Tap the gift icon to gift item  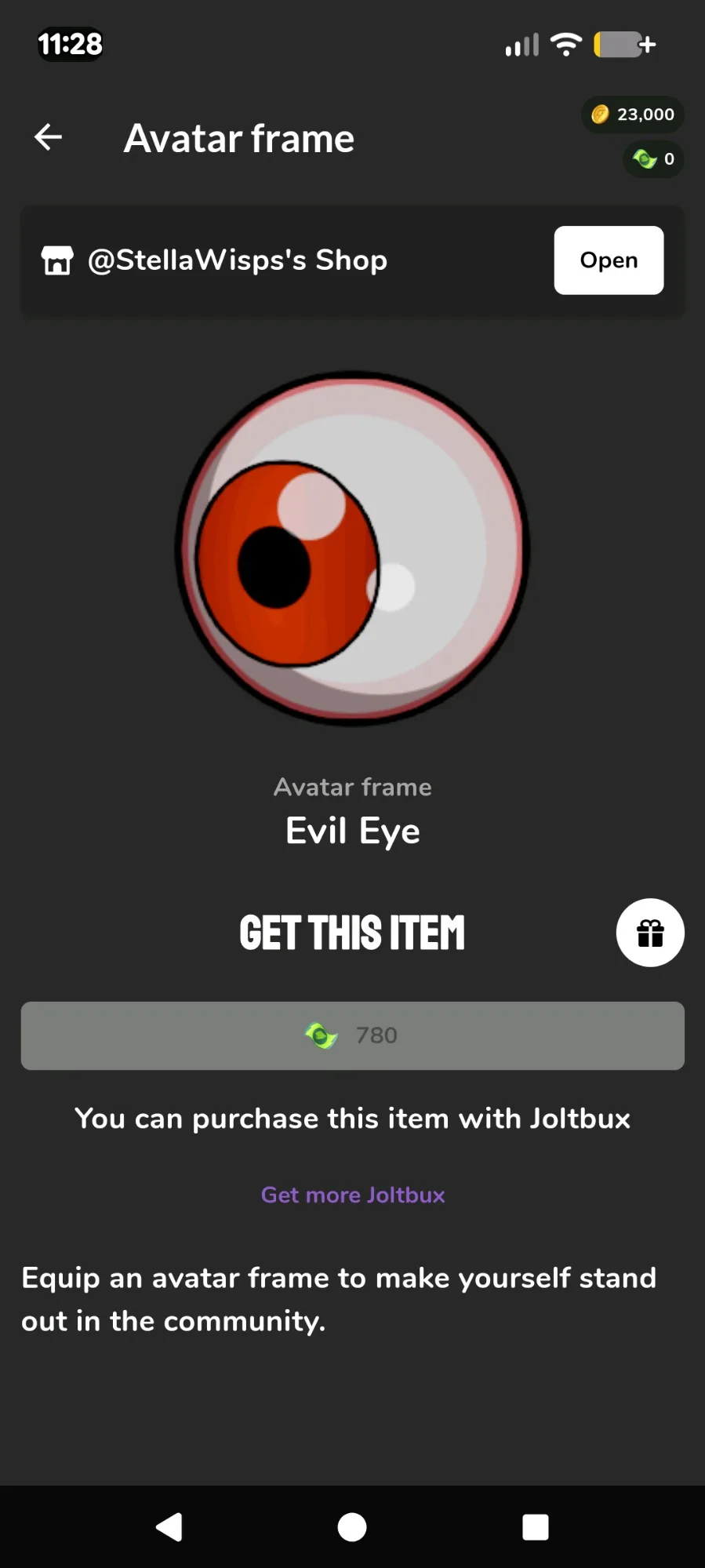pos(649,933)
